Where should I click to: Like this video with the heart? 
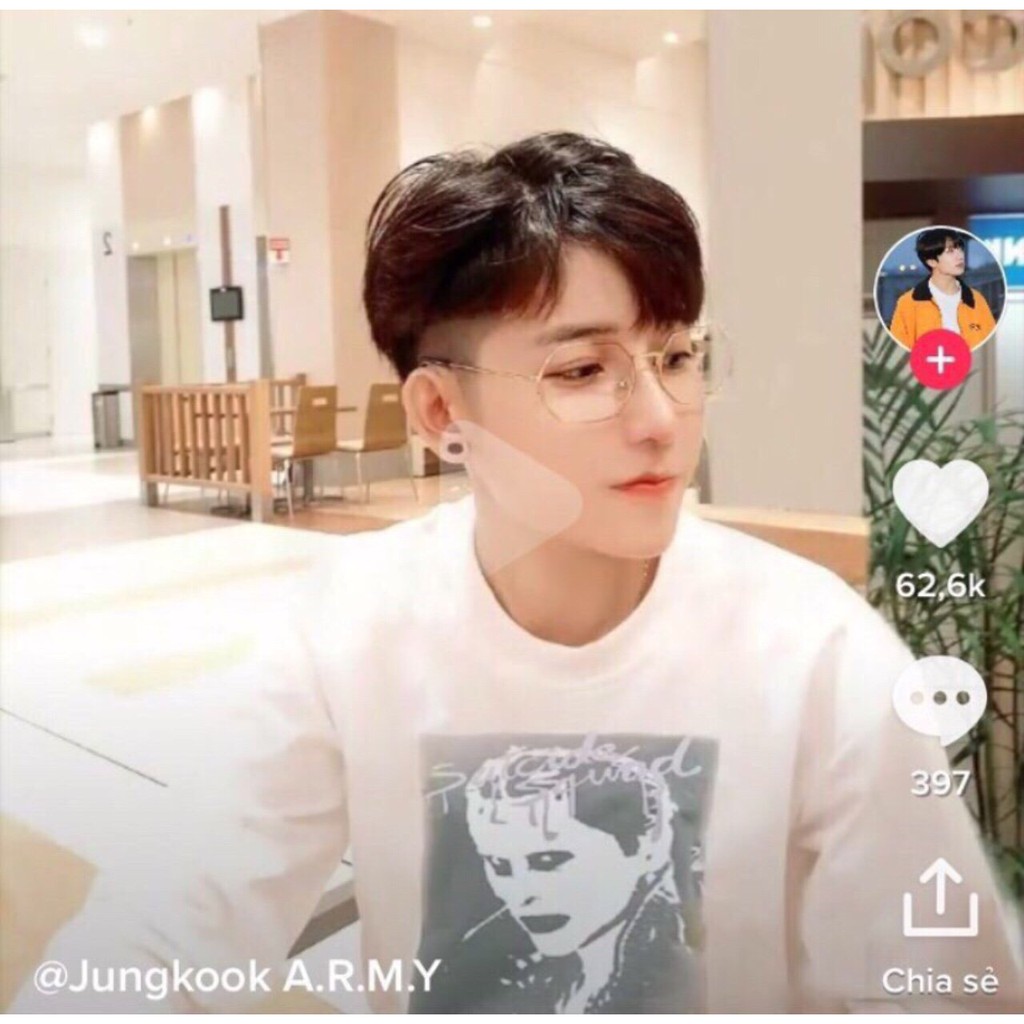click(940, 502)
